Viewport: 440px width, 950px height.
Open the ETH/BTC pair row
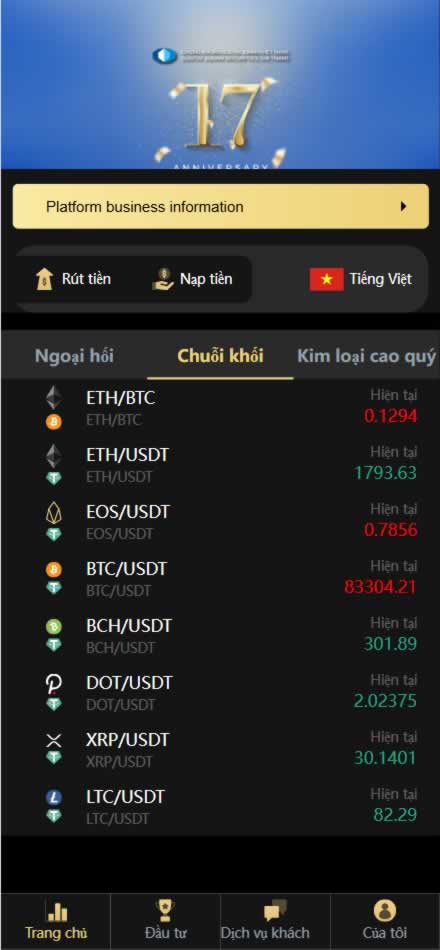[x=220, y=408]
